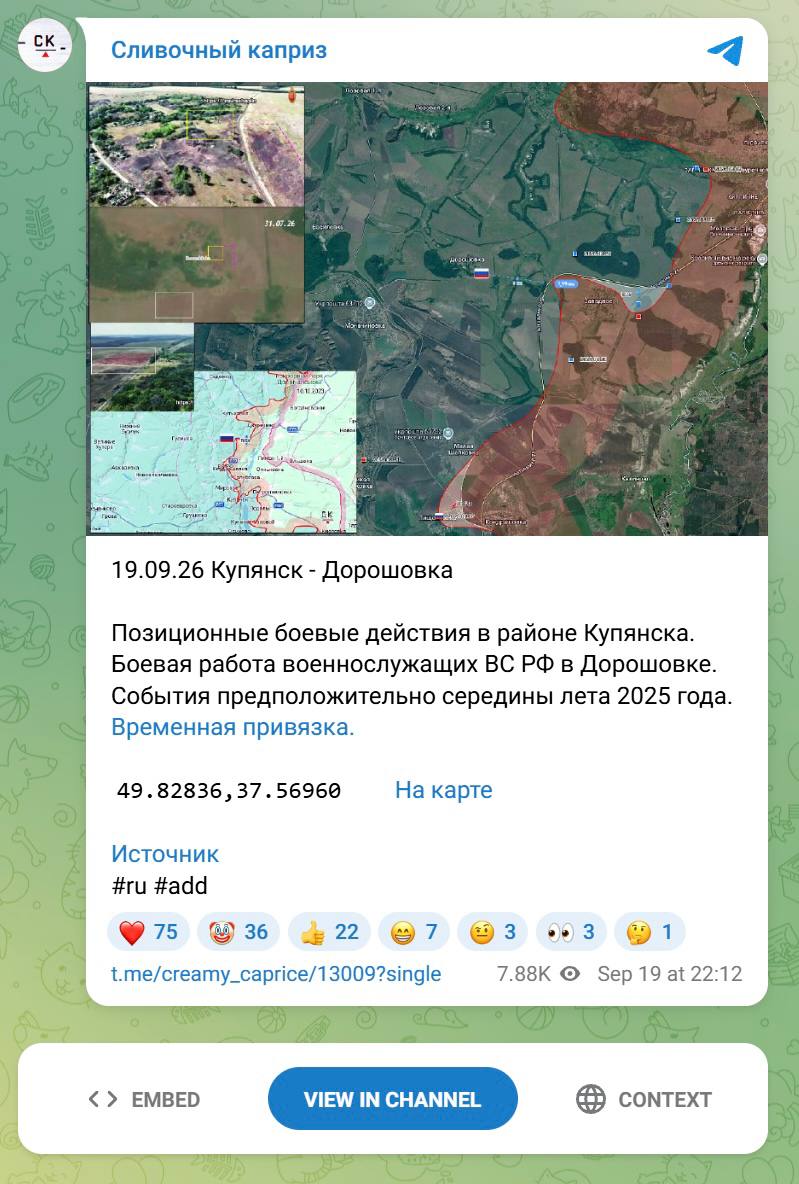Tap the thinking face reaction with 1
This screenshot has height=1184, width=799.
click(649, 932)
